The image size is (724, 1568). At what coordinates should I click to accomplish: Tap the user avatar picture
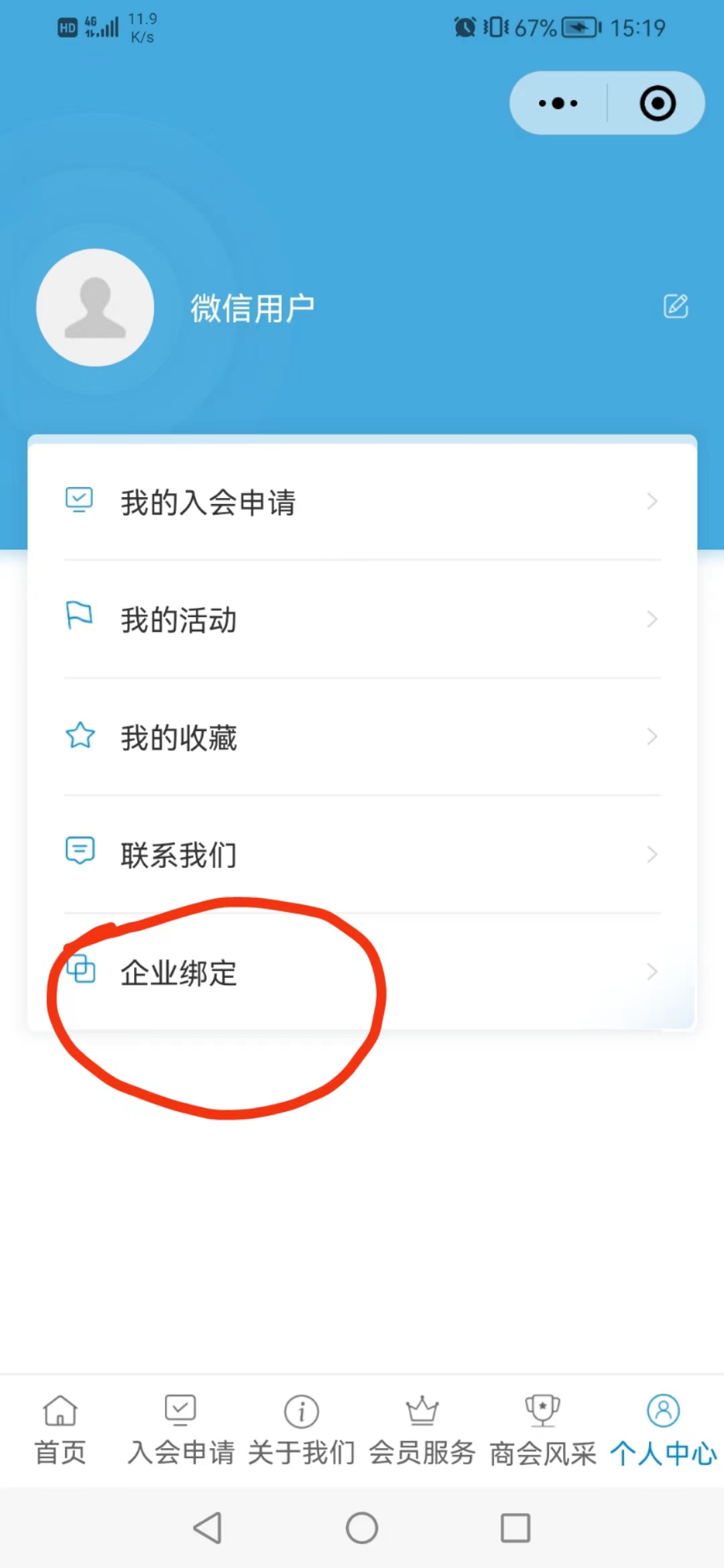tap(95, 308)
